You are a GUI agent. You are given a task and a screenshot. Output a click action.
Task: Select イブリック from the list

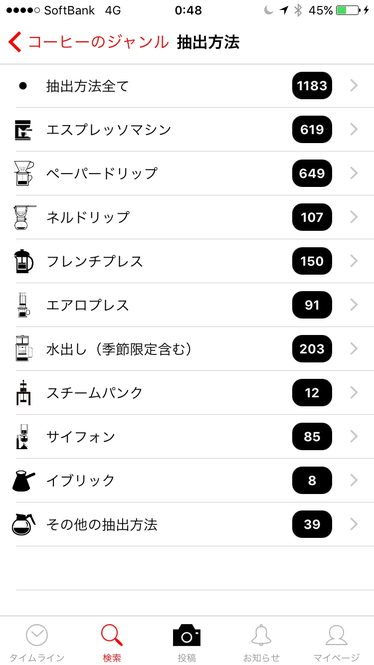(x=187, y=481)
